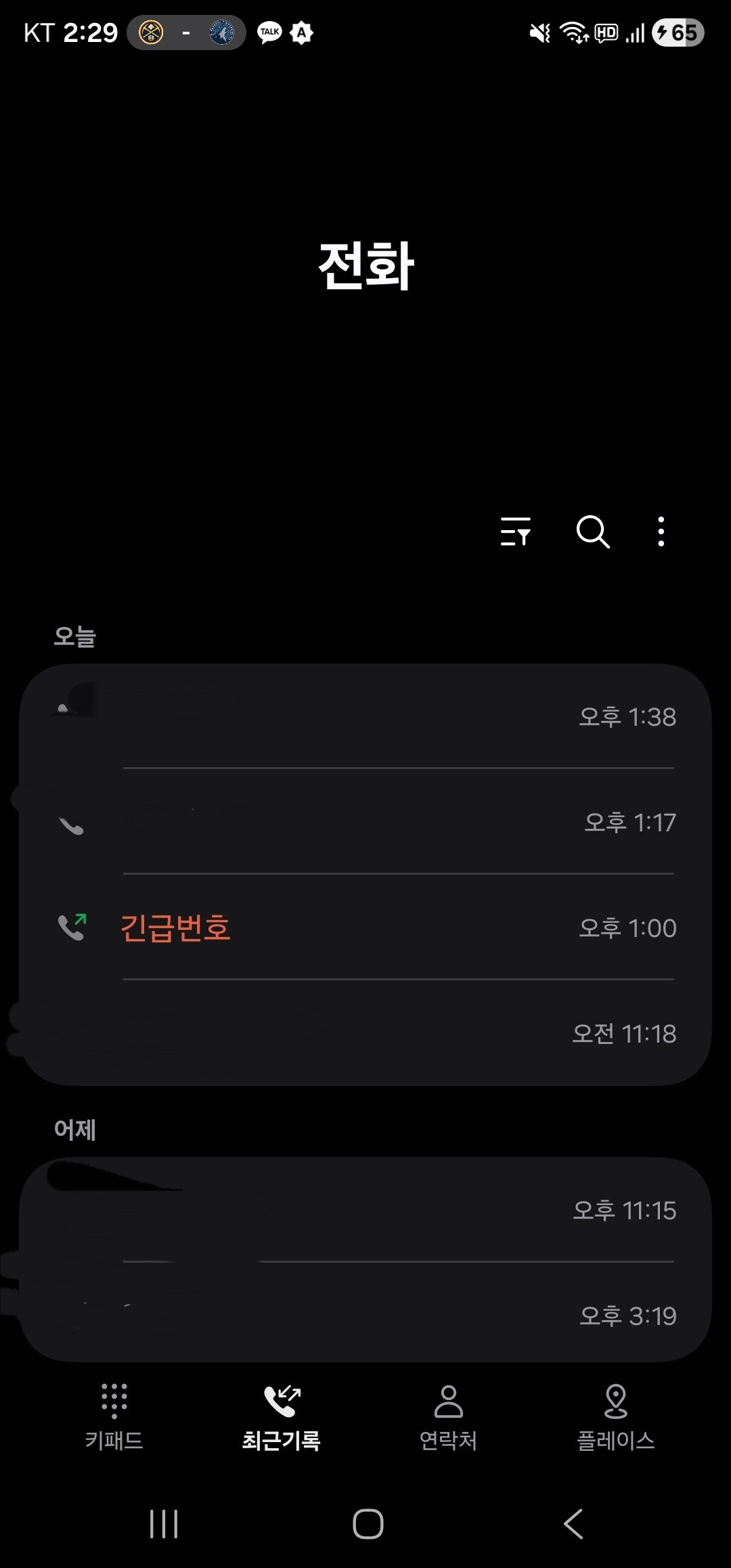
Task: Open the 긴급번호 call entry
Action: point(365,928)
